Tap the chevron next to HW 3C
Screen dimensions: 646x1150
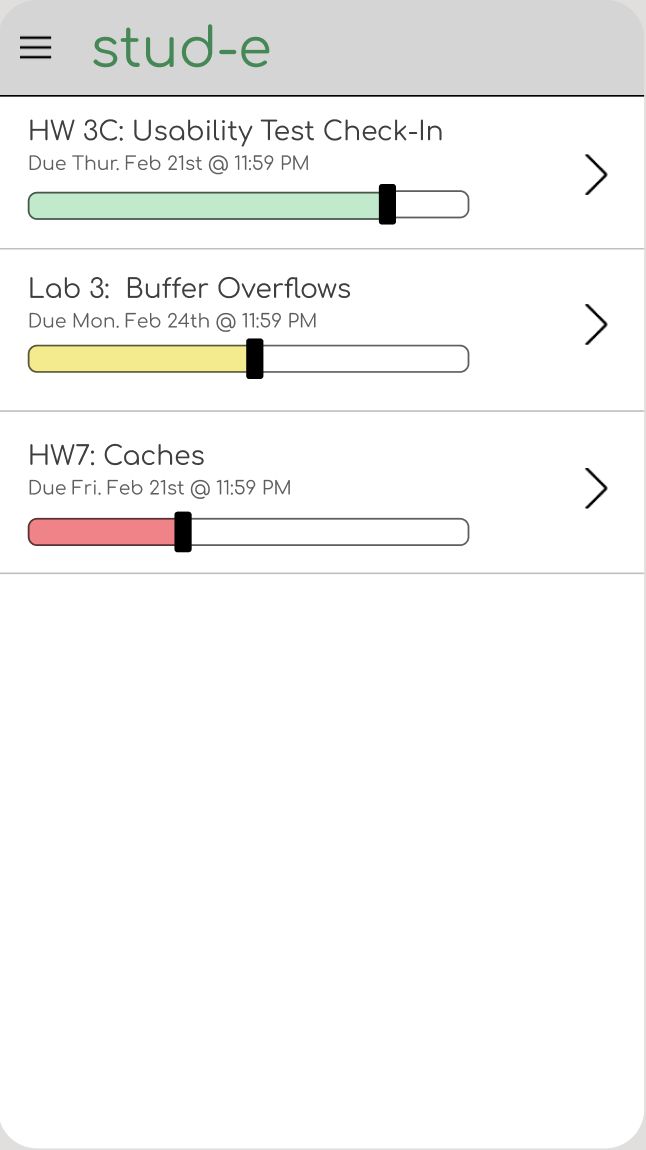point(596,175)
